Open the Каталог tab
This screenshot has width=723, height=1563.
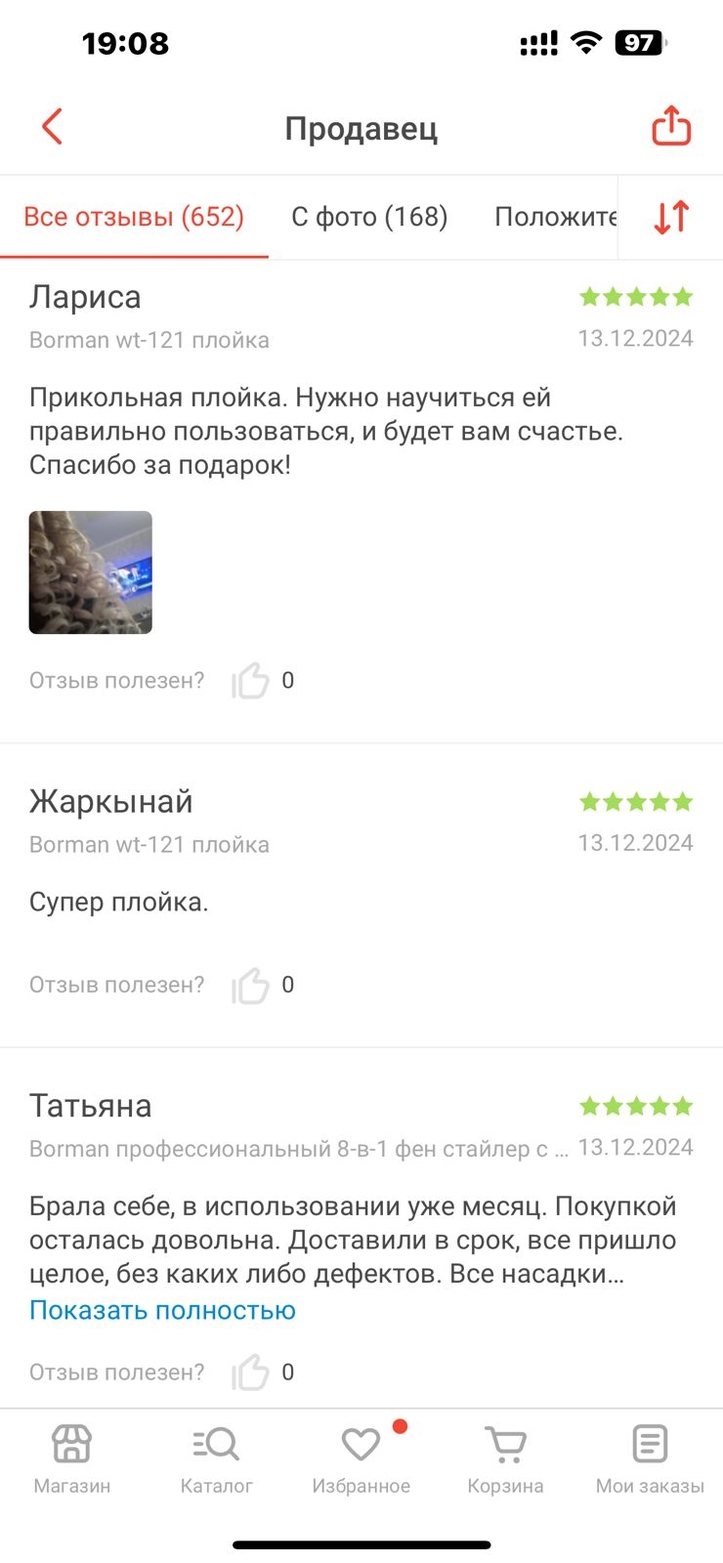click(216, 1459)
